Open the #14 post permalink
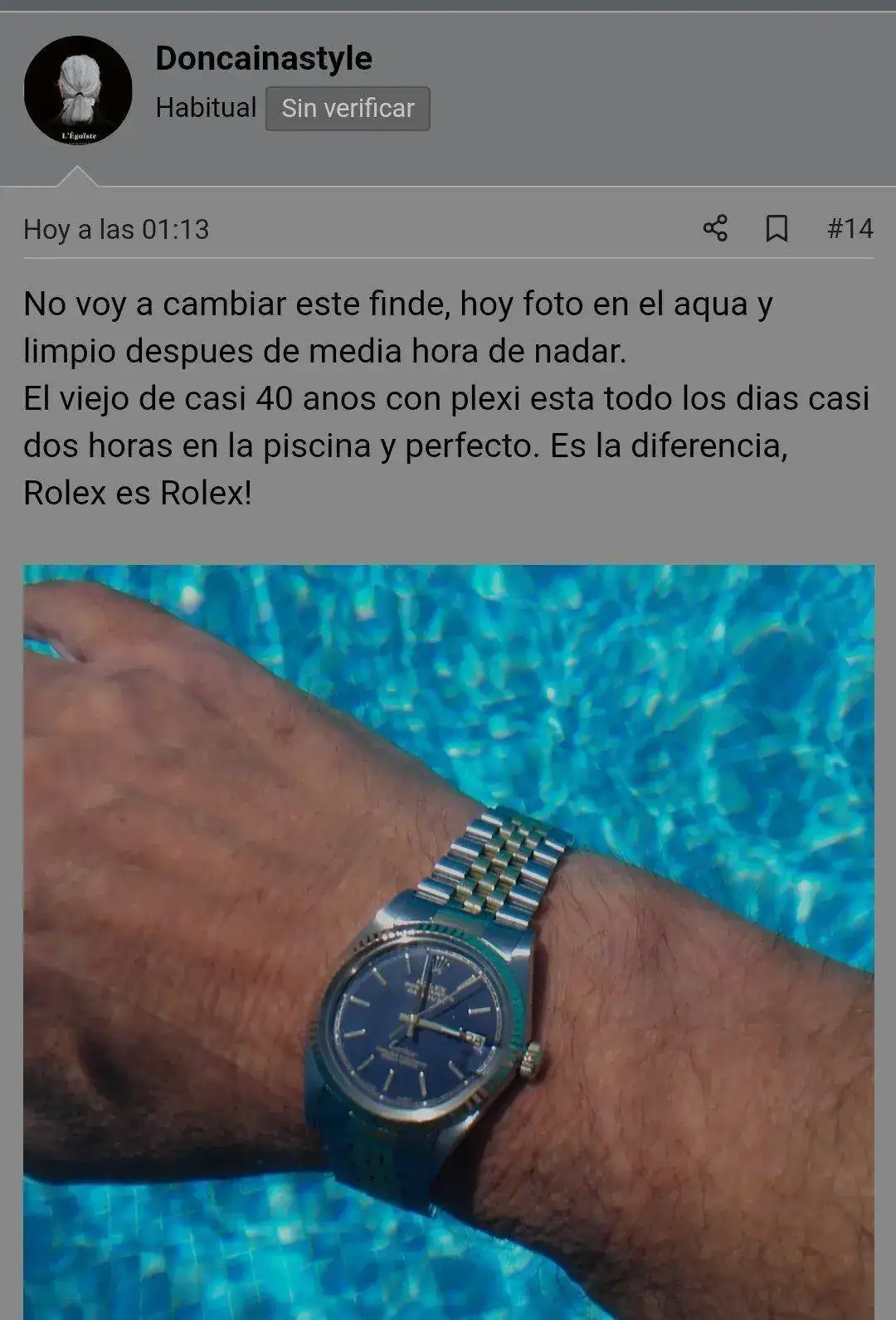This screenshot has width=896, height=1320. [850, 228]
